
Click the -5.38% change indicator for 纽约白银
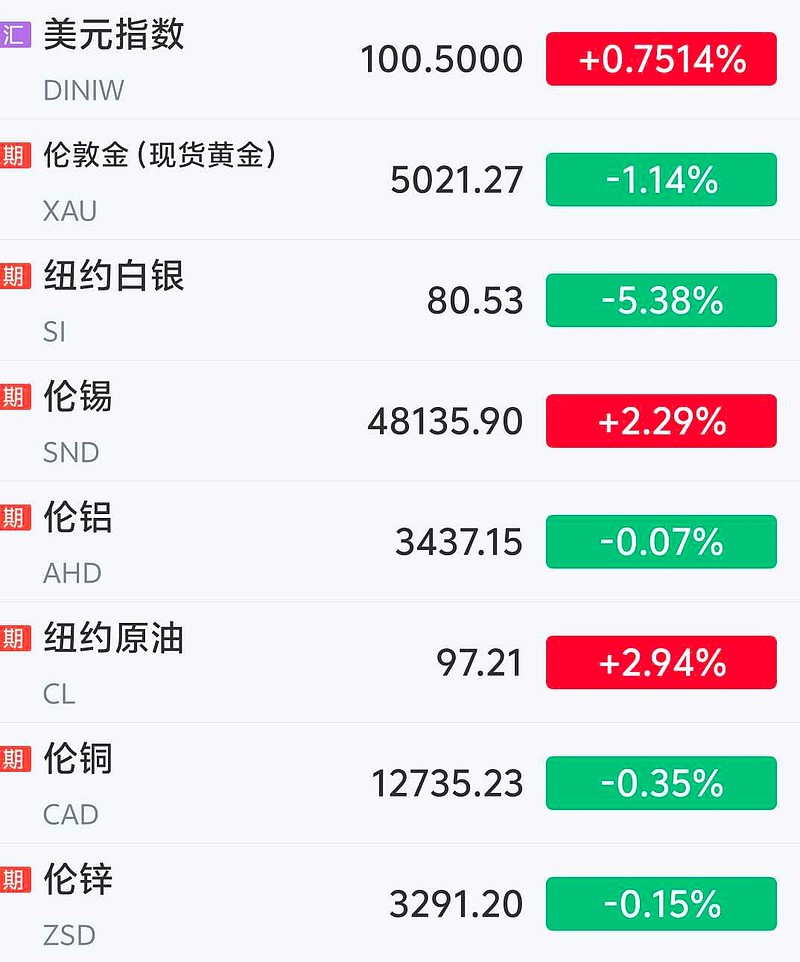(660, 300)
